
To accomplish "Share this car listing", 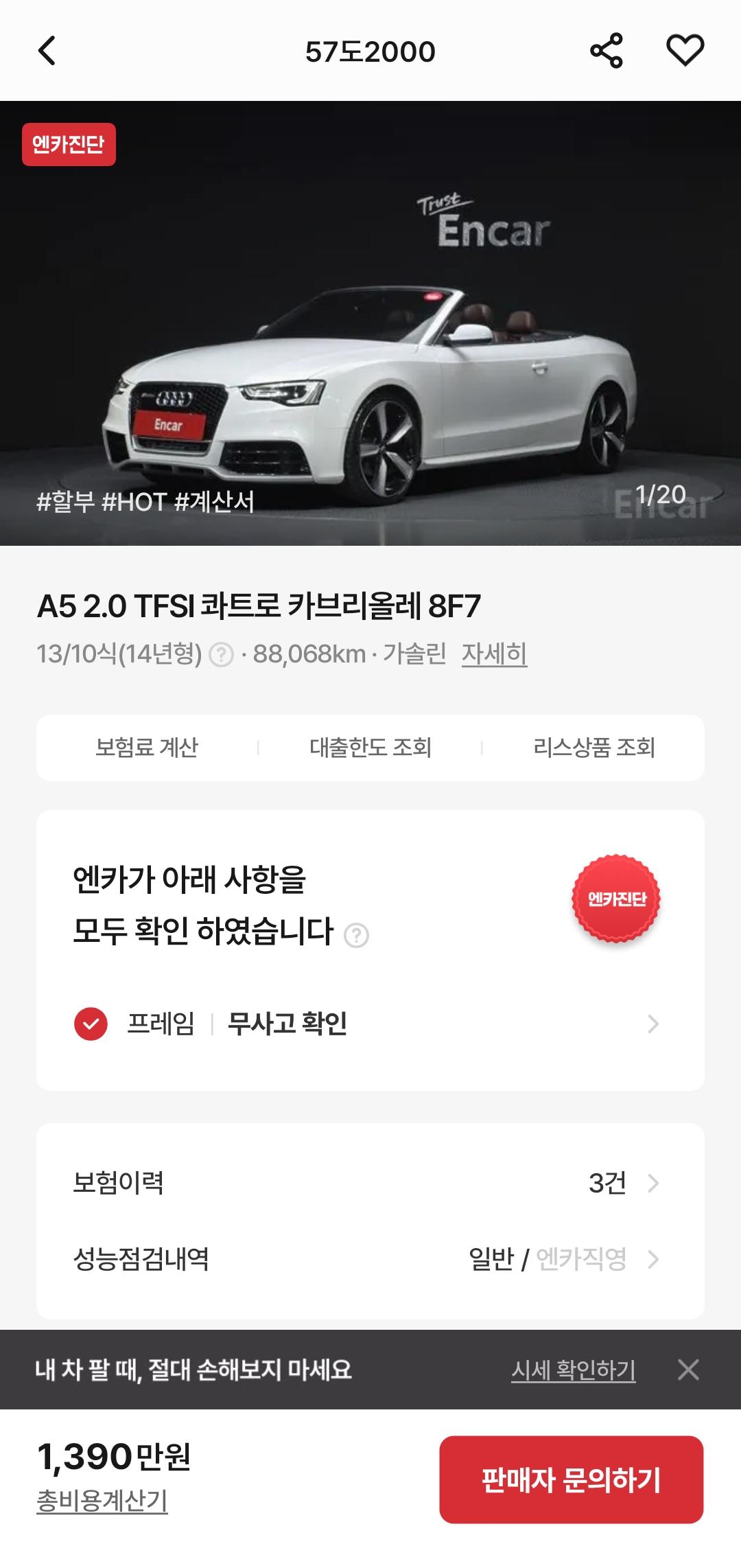I will pyautogui.click(x=606, y=51).
